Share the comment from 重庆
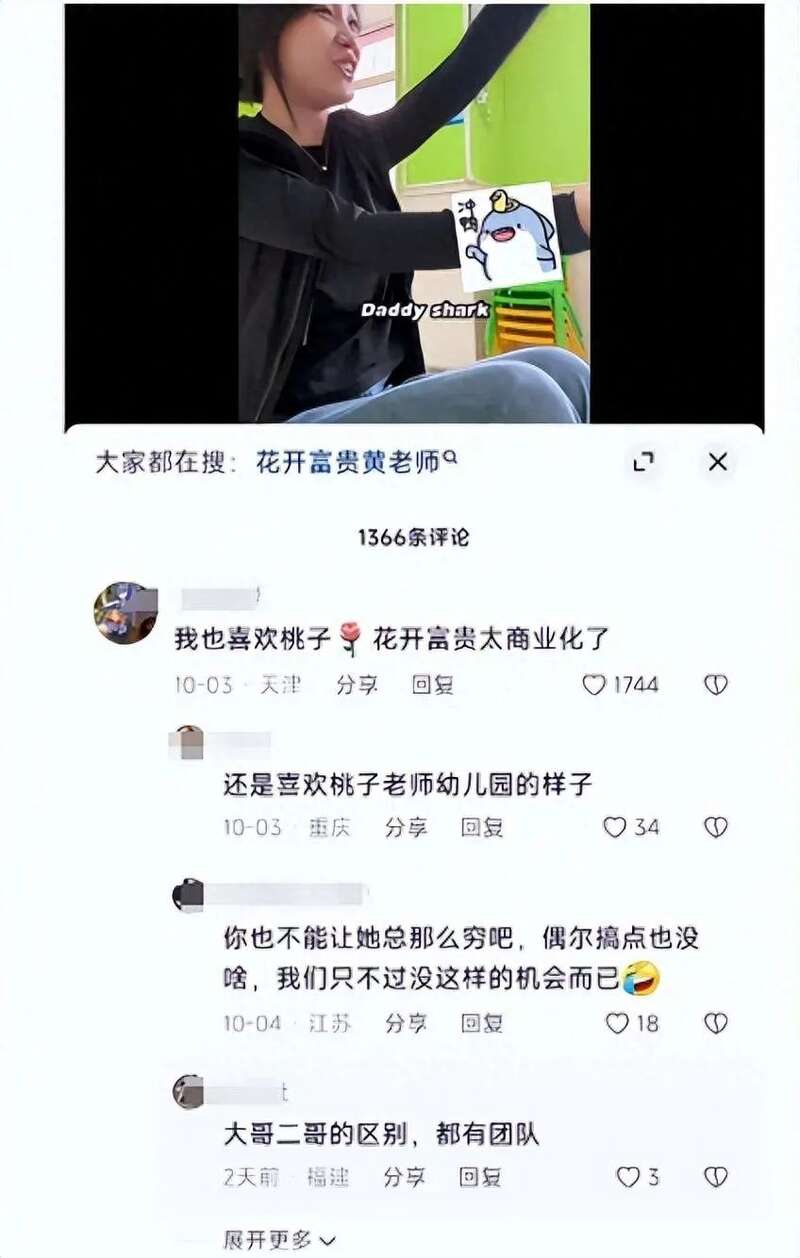The image size is (800, 1258). 405,828
